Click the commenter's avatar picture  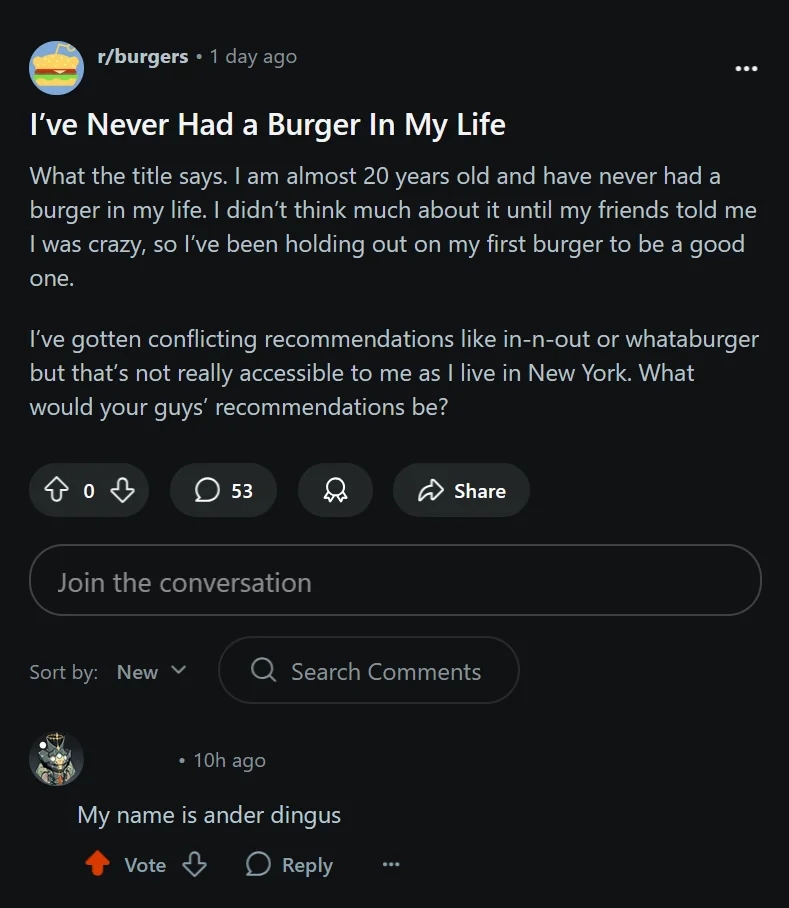click(x=56, y=760)
